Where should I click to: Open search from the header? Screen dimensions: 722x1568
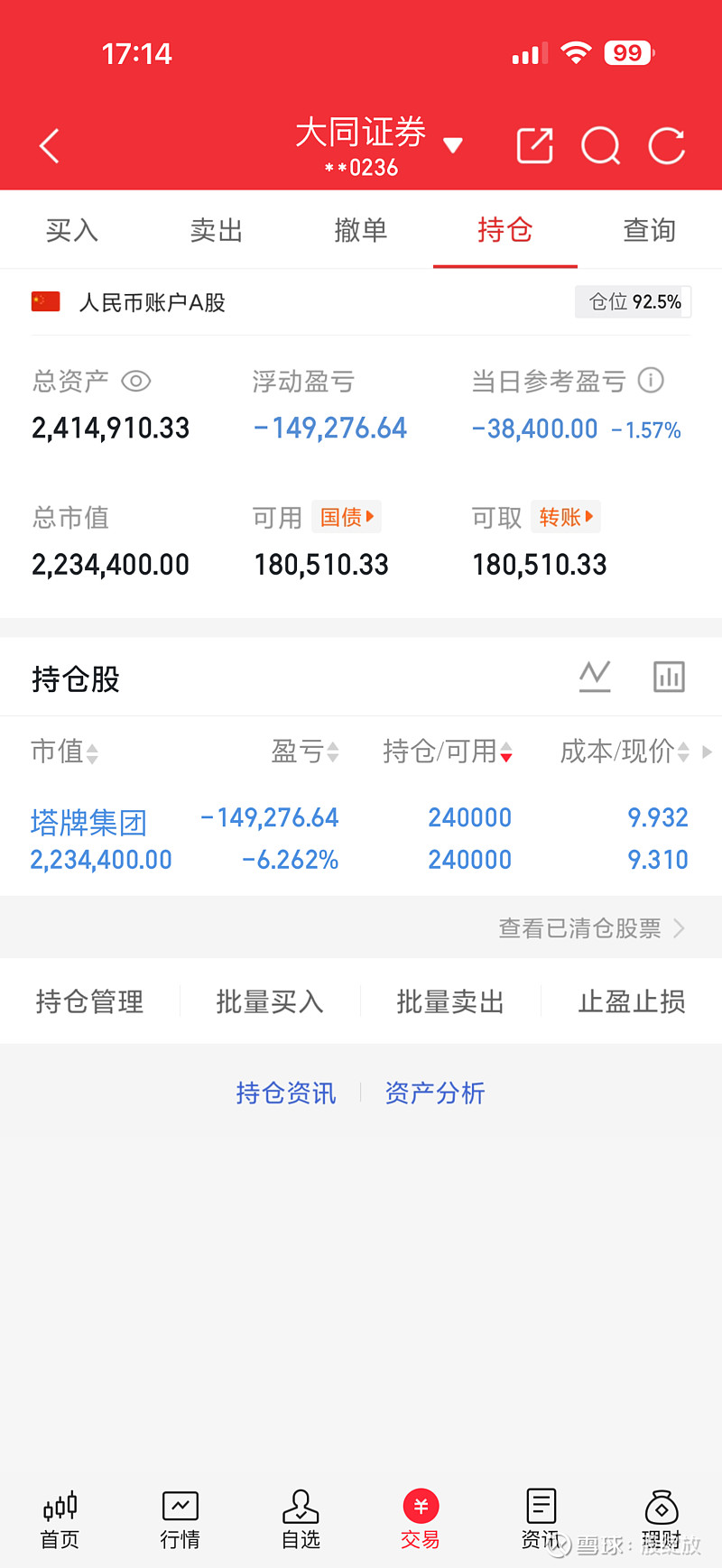point(601,145)
